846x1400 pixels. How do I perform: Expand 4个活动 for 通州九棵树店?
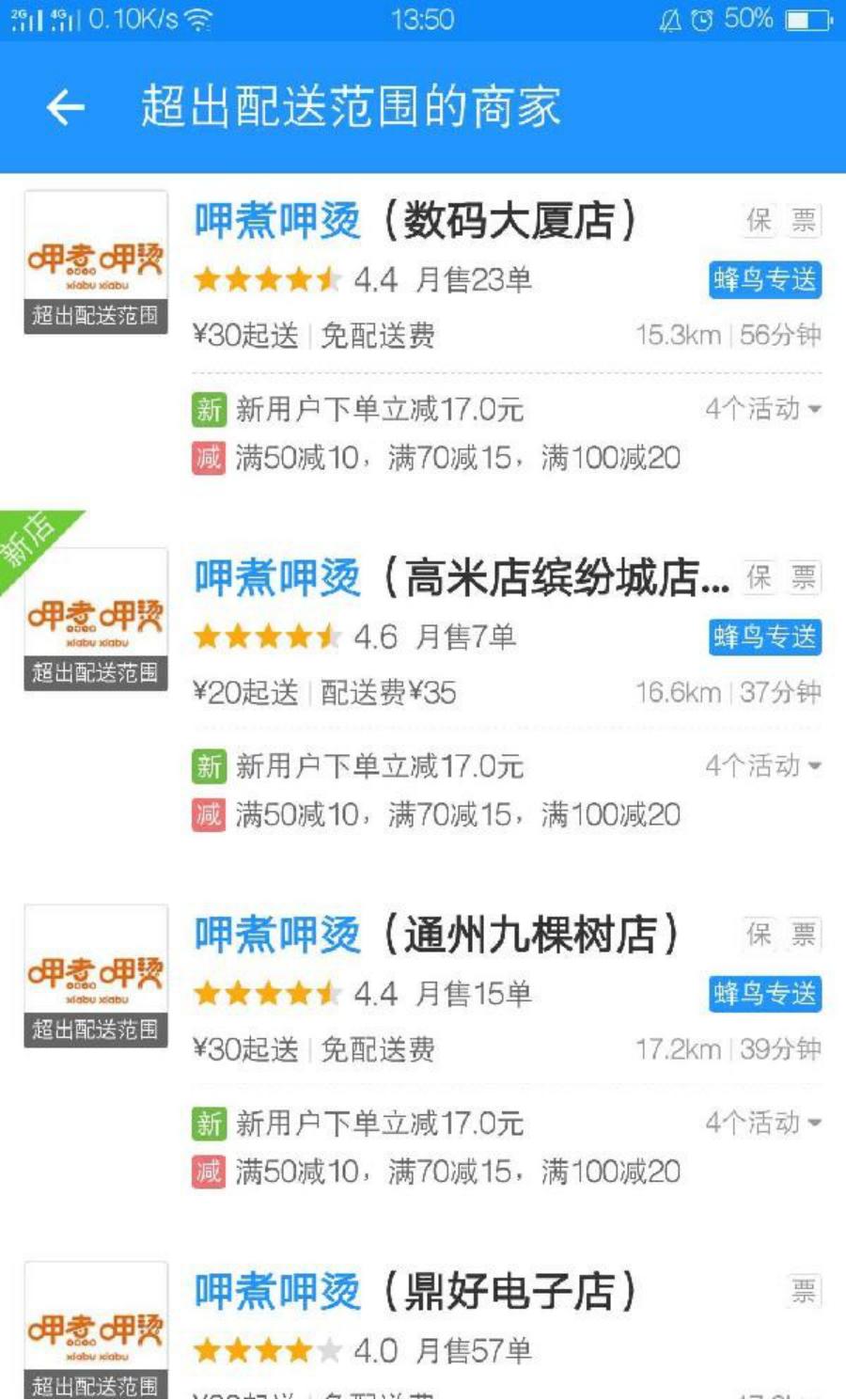[x=763, y=1123]
